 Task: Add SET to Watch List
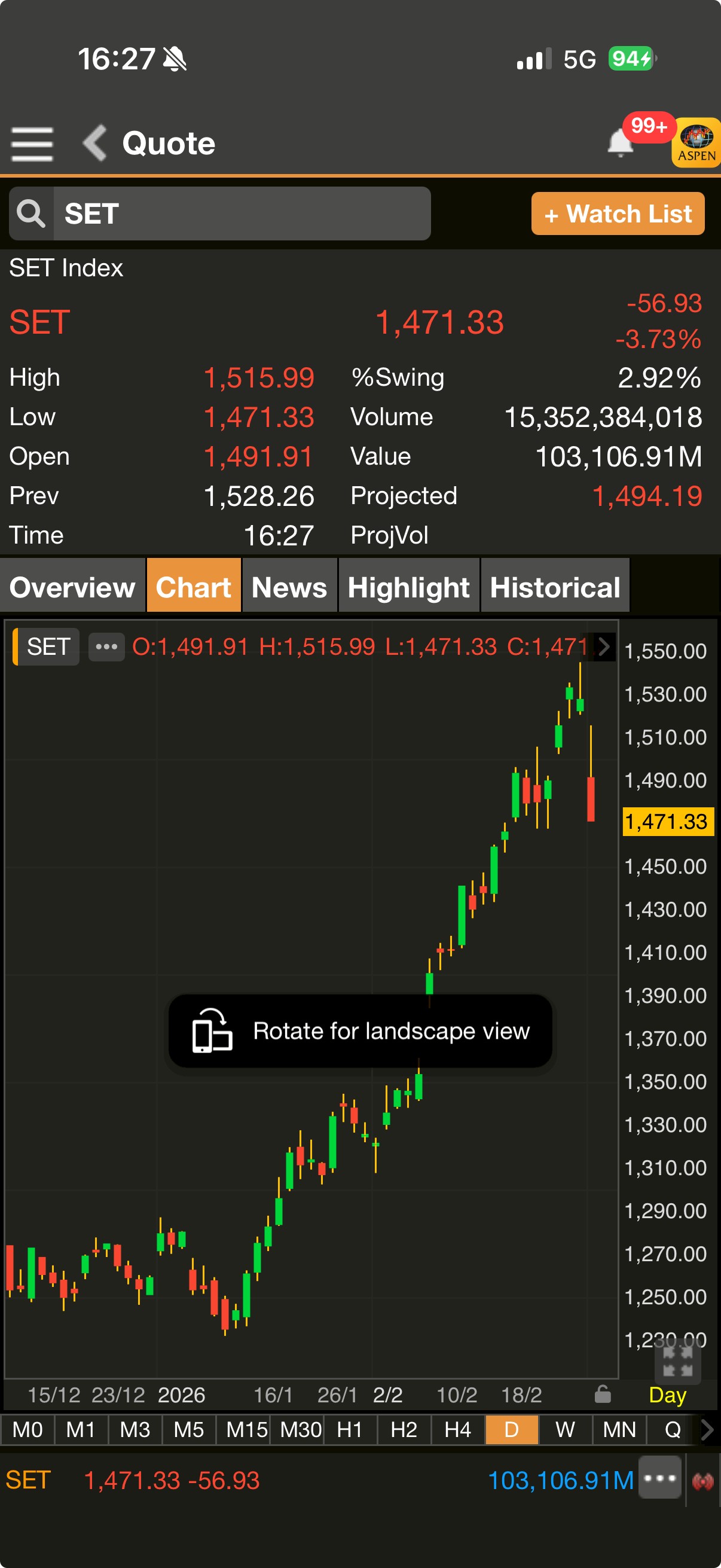tap(618, 213)
